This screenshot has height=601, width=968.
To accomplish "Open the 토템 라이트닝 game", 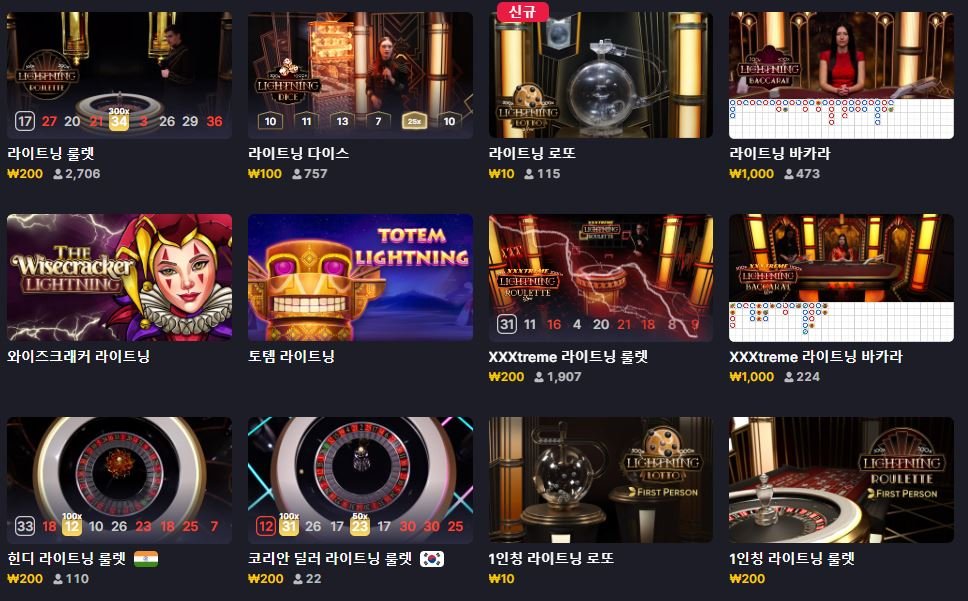I will pyautogui.click(x=360, y=277).
